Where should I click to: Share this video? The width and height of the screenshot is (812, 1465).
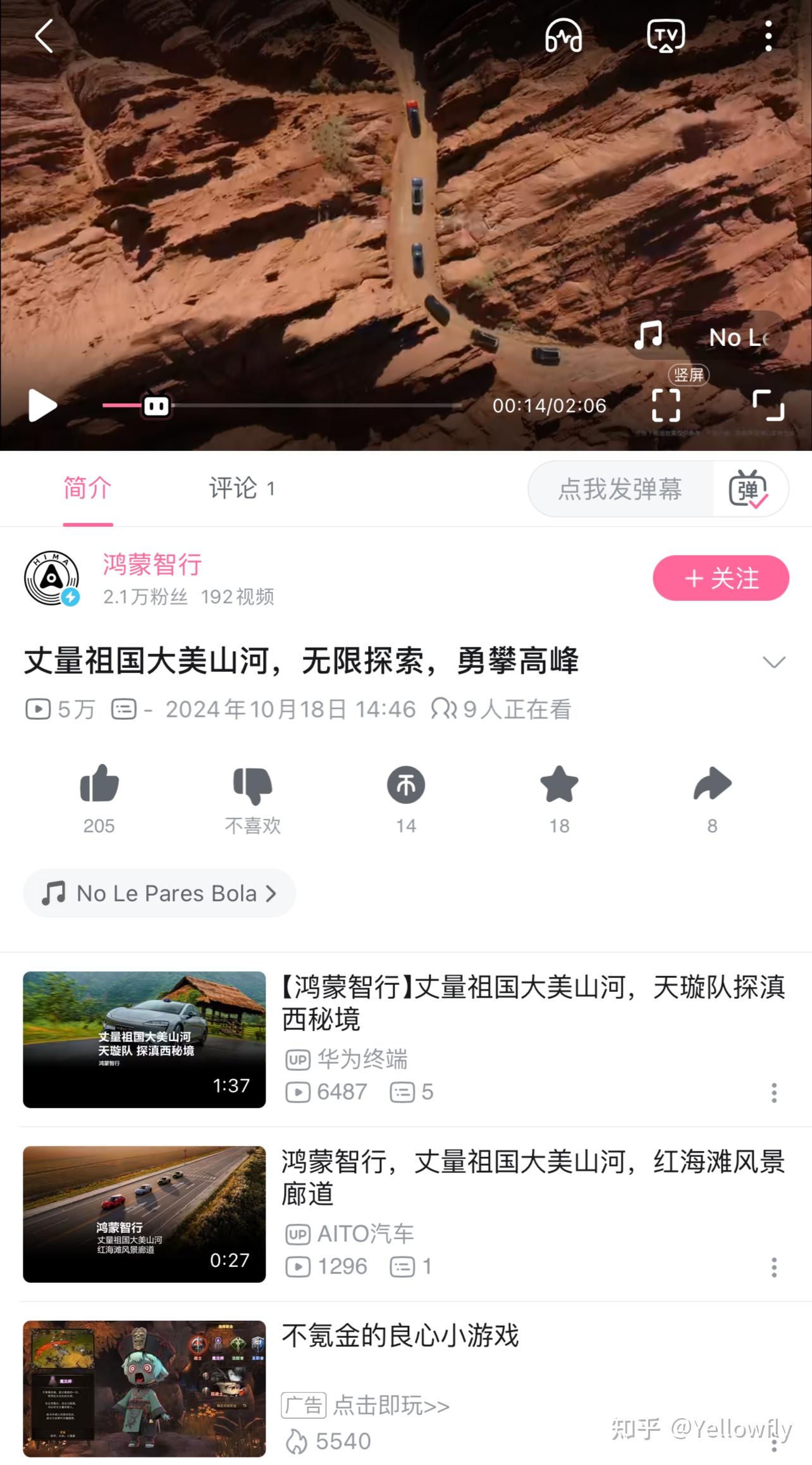coord(712,786)
